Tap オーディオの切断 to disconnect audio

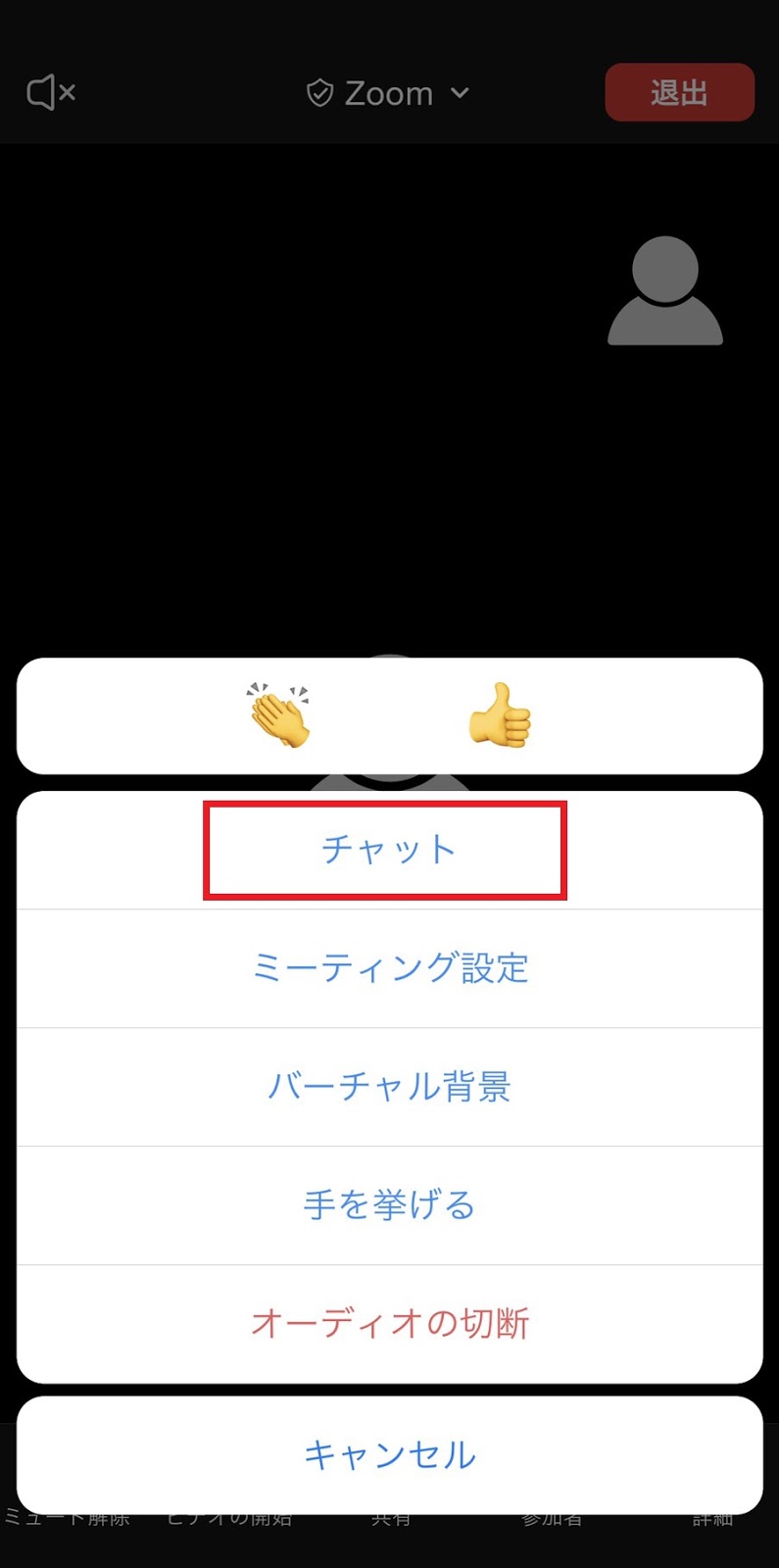click(389, 1324)
